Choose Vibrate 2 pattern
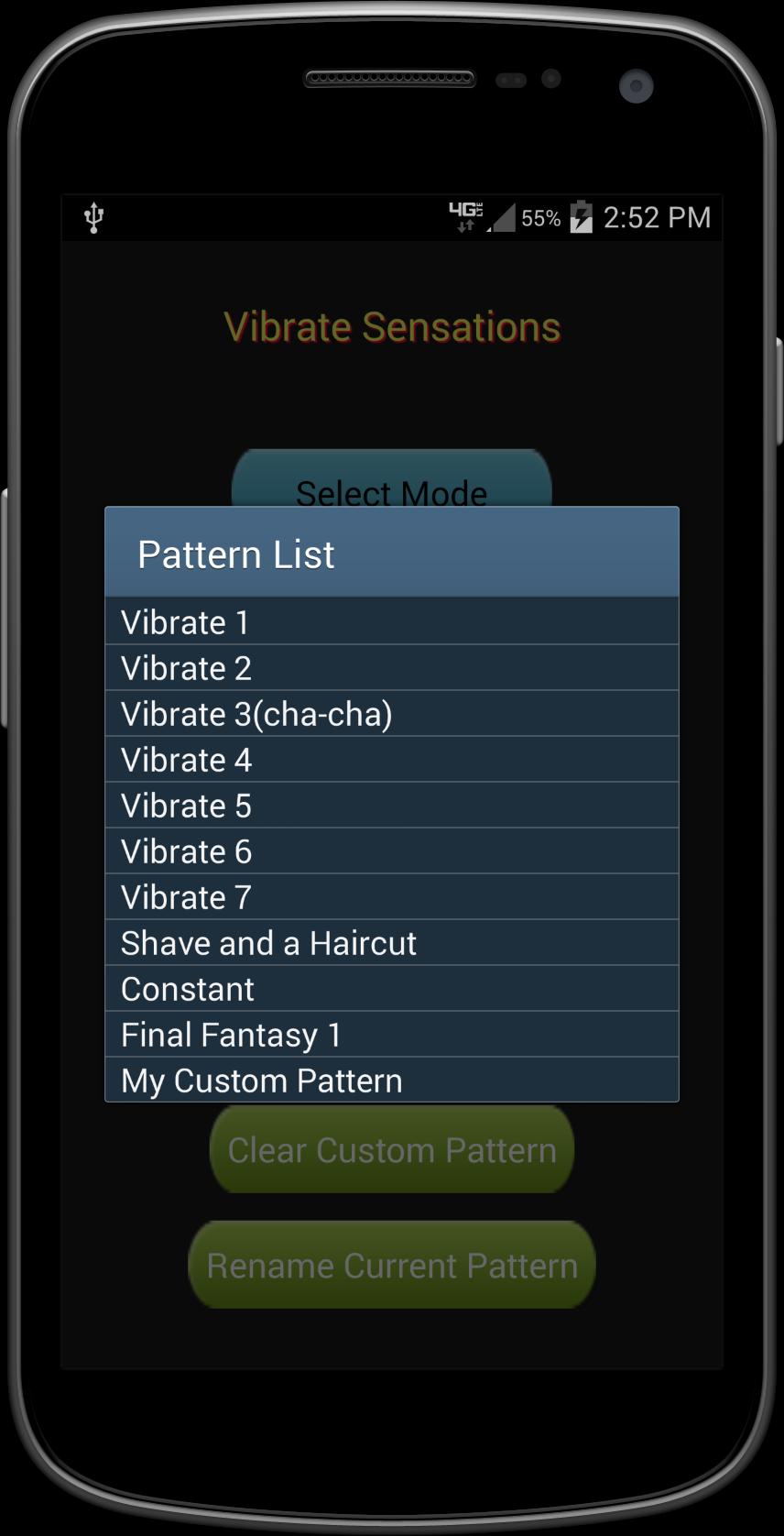Screen dimensions: 784x1536 pyautogui.click(x=392, y=667)
